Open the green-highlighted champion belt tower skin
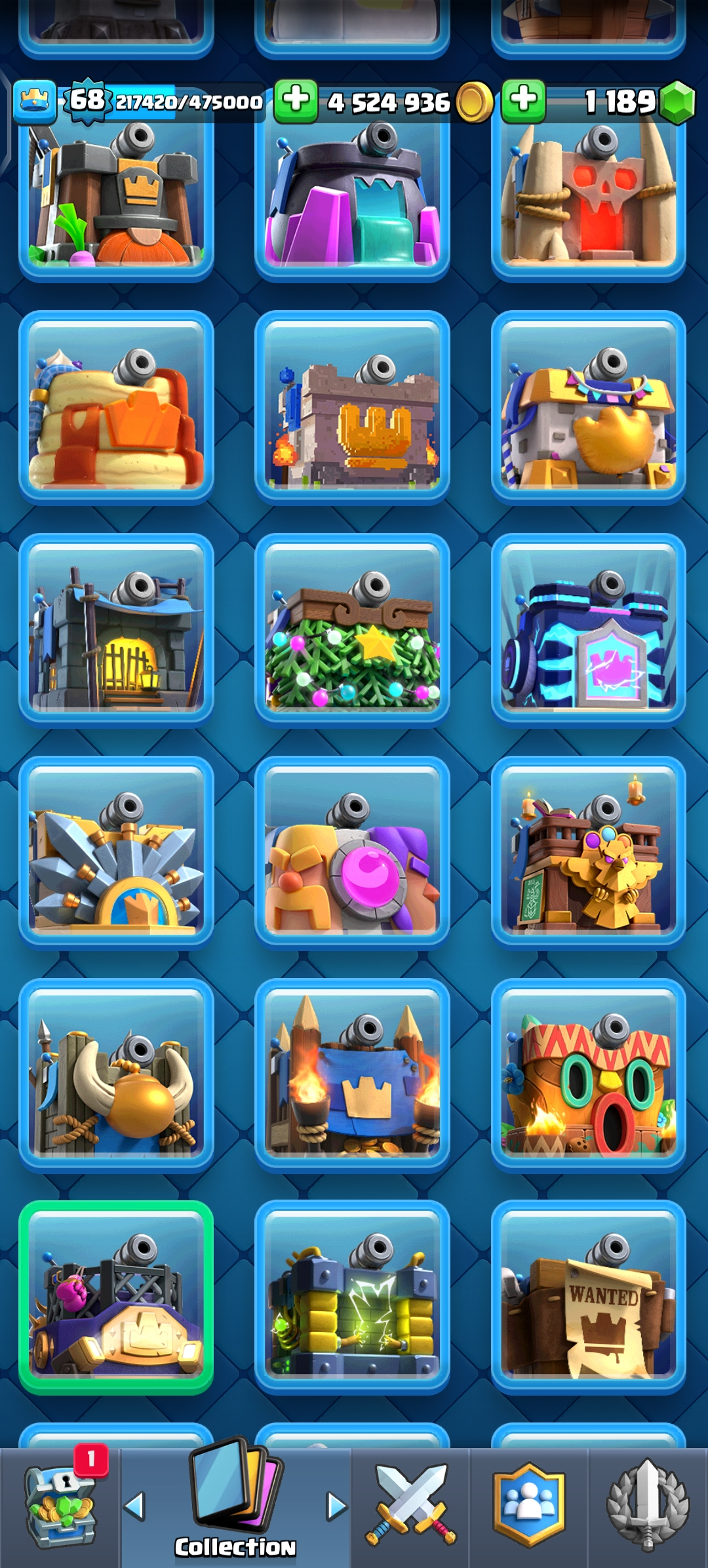The height and width of the screenshot is (1568, 708). tap(116, 1297)
